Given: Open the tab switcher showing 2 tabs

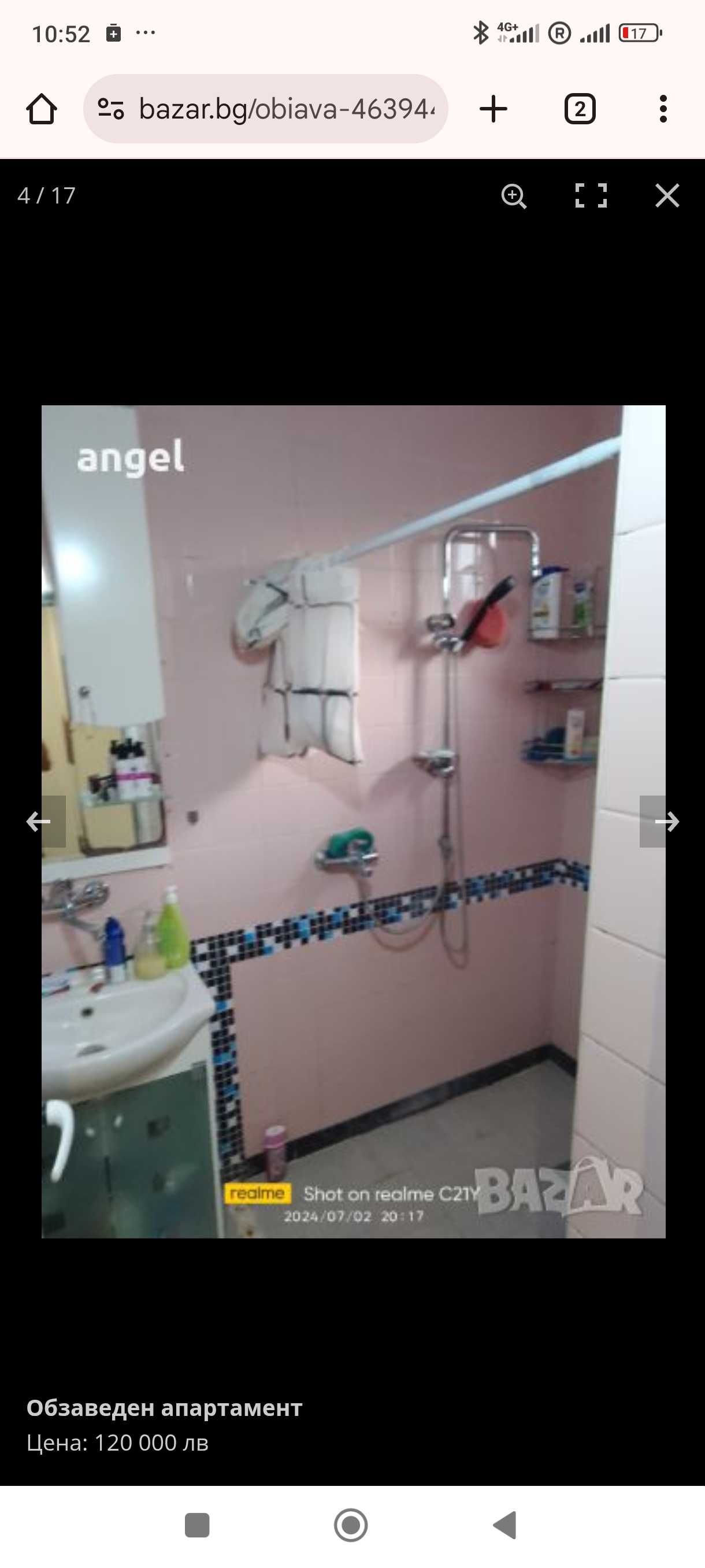Looking at the screenshot, I should (x=579, y=110).
